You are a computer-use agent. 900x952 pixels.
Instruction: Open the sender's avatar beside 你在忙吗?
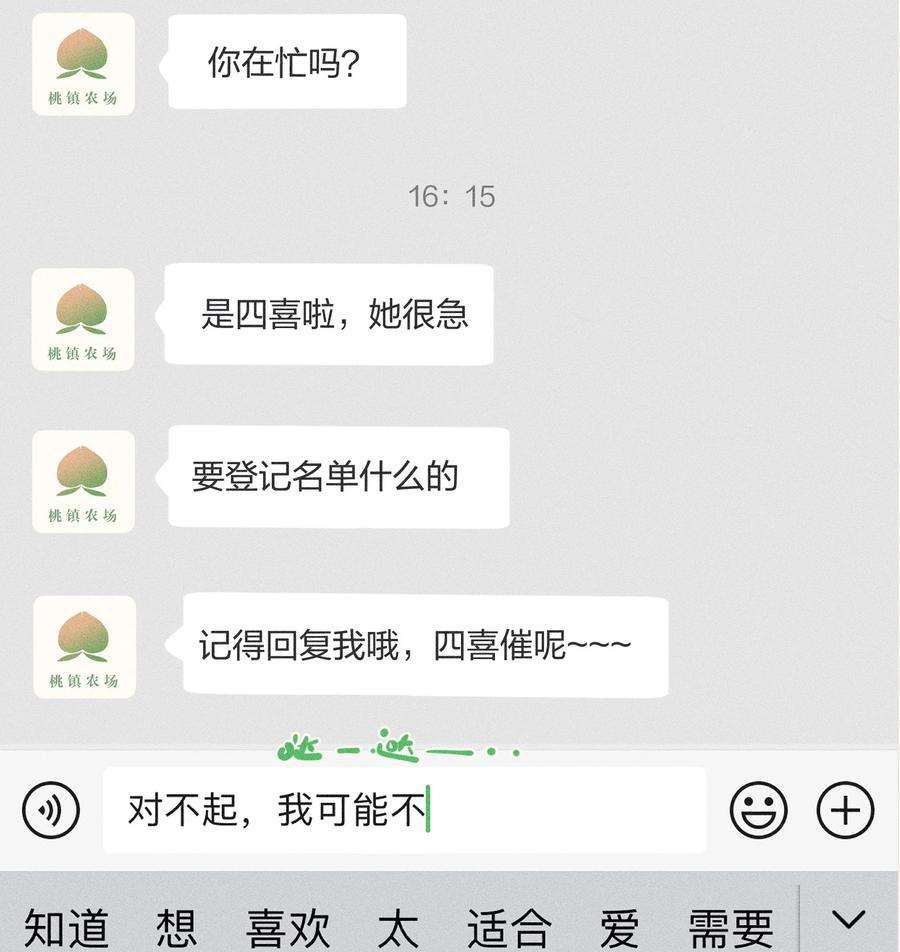83,64
